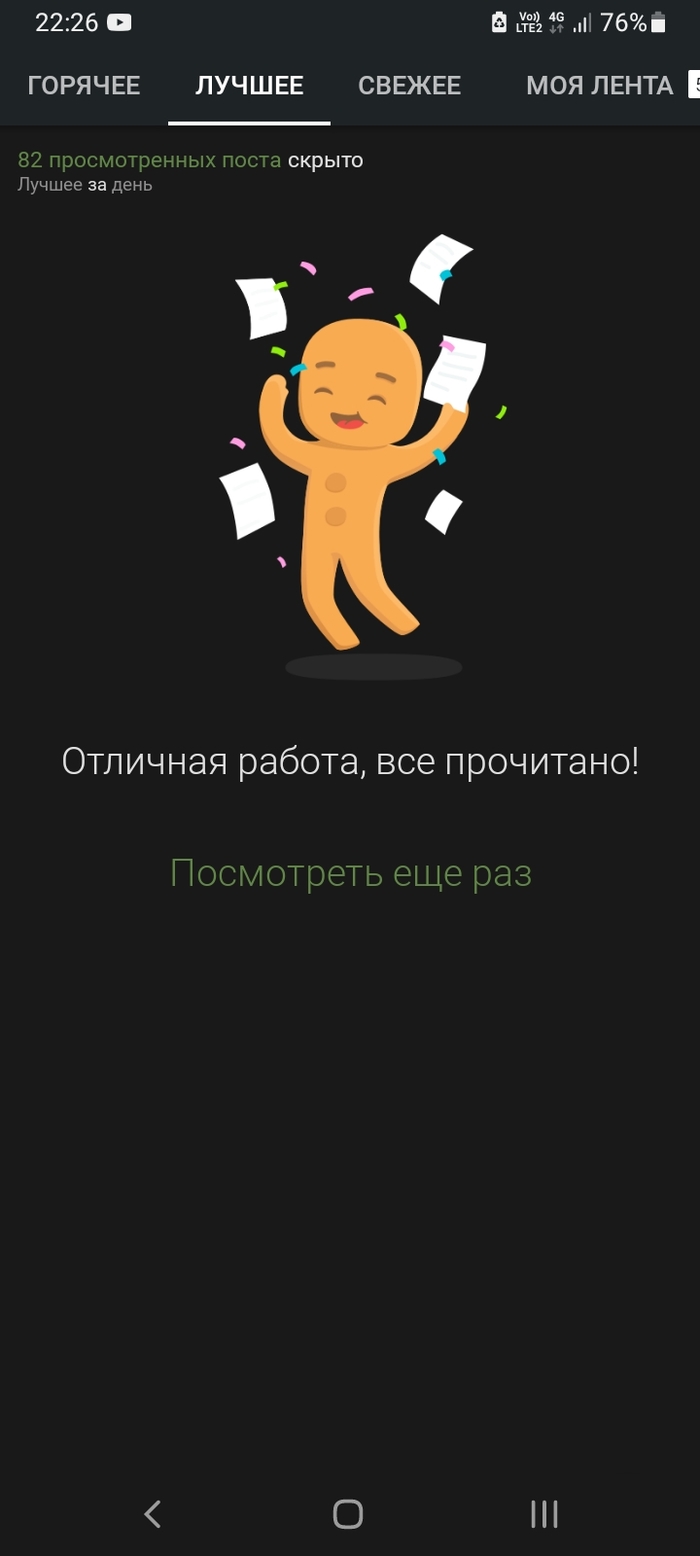Select the Лучшее tab
Image resolution: width=700 pixels, height=1556 pixels.
tap(249, 86)
